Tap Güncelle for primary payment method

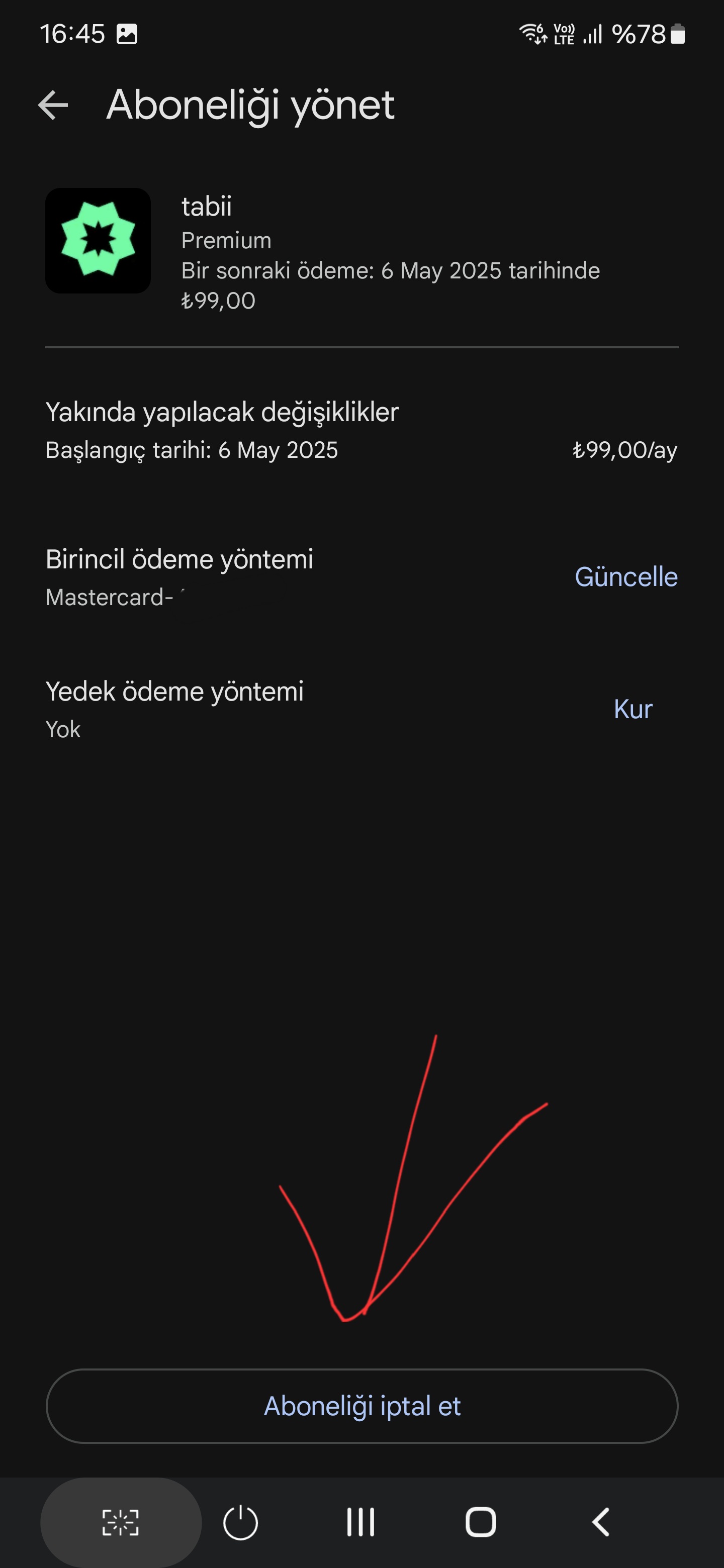pyautogui.click(x=625, y=576)
